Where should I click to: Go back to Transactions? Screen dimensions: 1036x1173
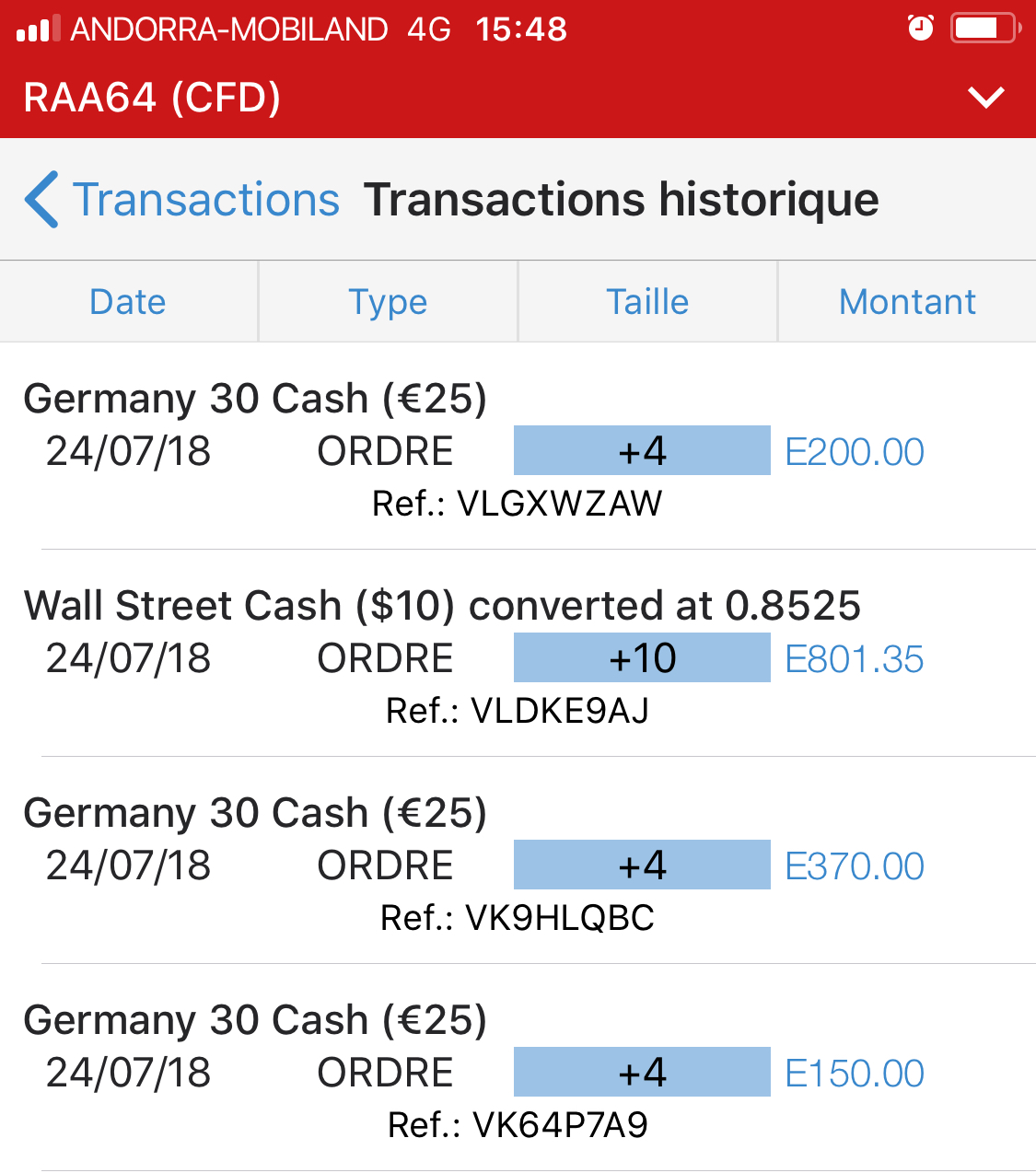[x=182, y=200]
